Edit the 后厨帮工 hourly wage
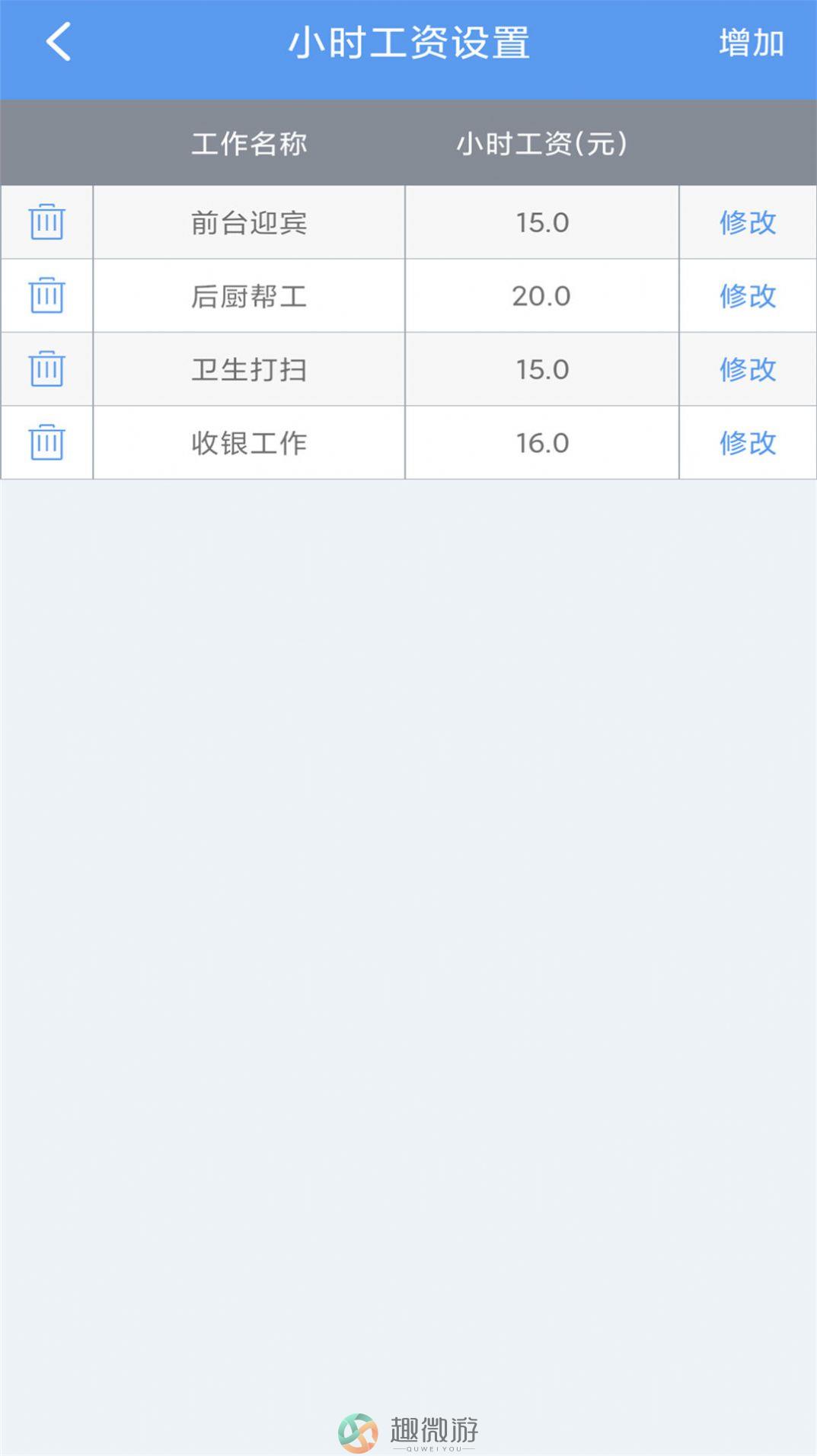817x1456 pixels. pyautogui.click(x=748, y=295)
